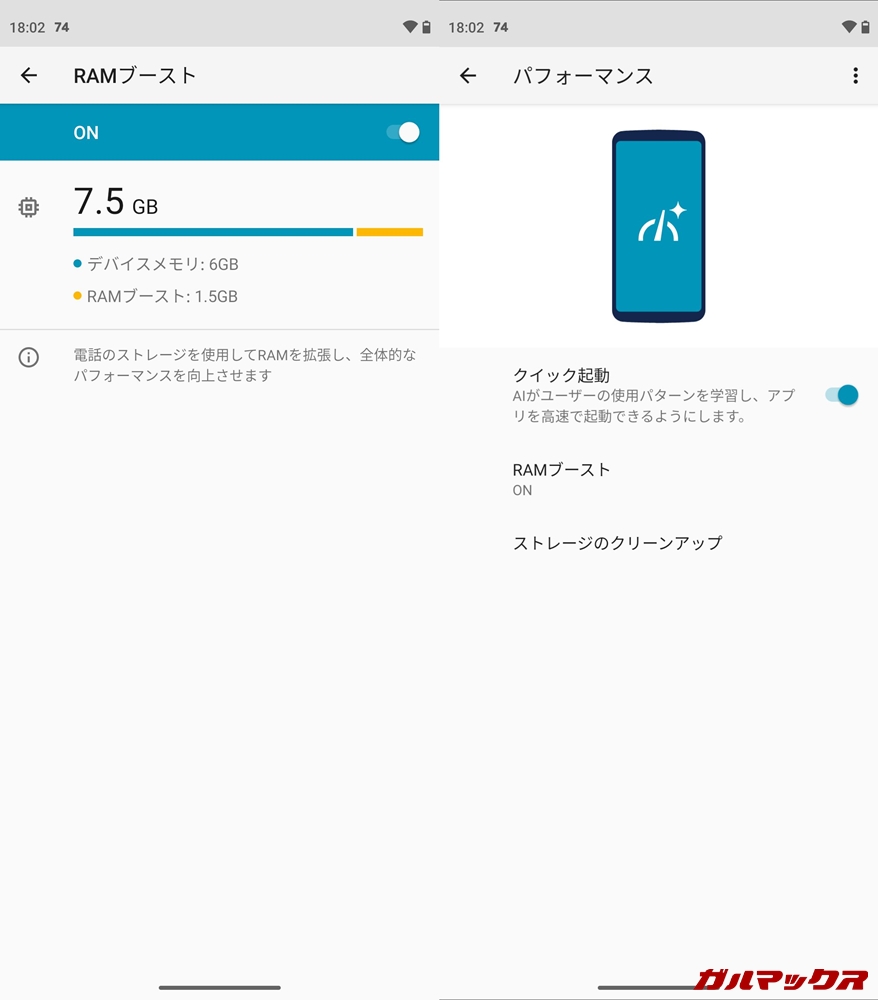Go back from the パフォーマンス screen
The image size is (878, 1000).
point(467,75)
